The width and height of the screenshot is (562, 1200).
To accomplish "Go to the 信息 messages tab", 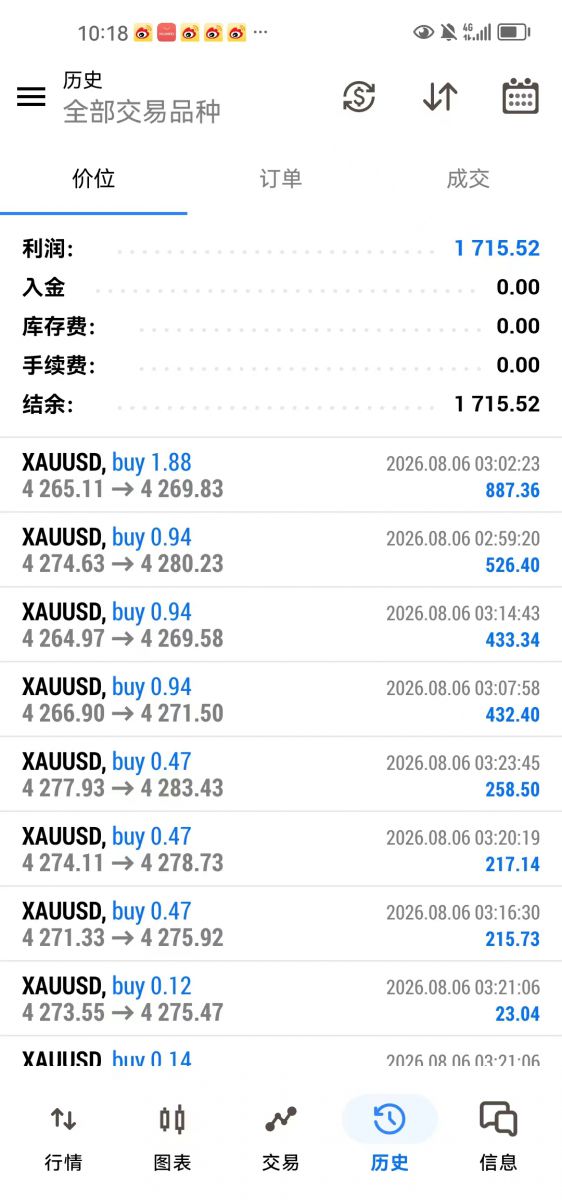I will tap(498, 1137).
